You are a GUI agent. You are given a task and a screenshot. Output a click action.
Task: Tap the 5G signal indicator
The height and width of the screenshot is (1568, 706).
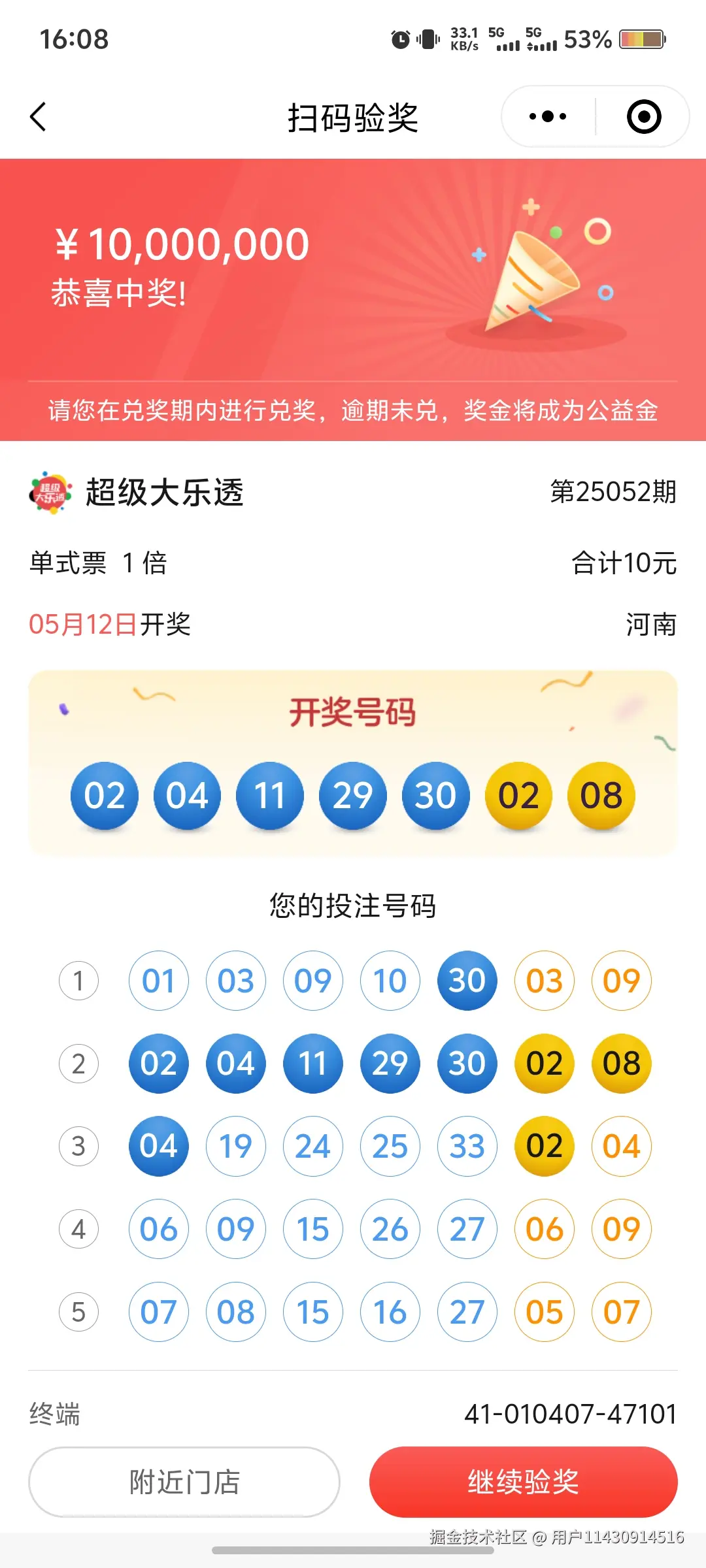pyautogui.click(x=503, y=41)
